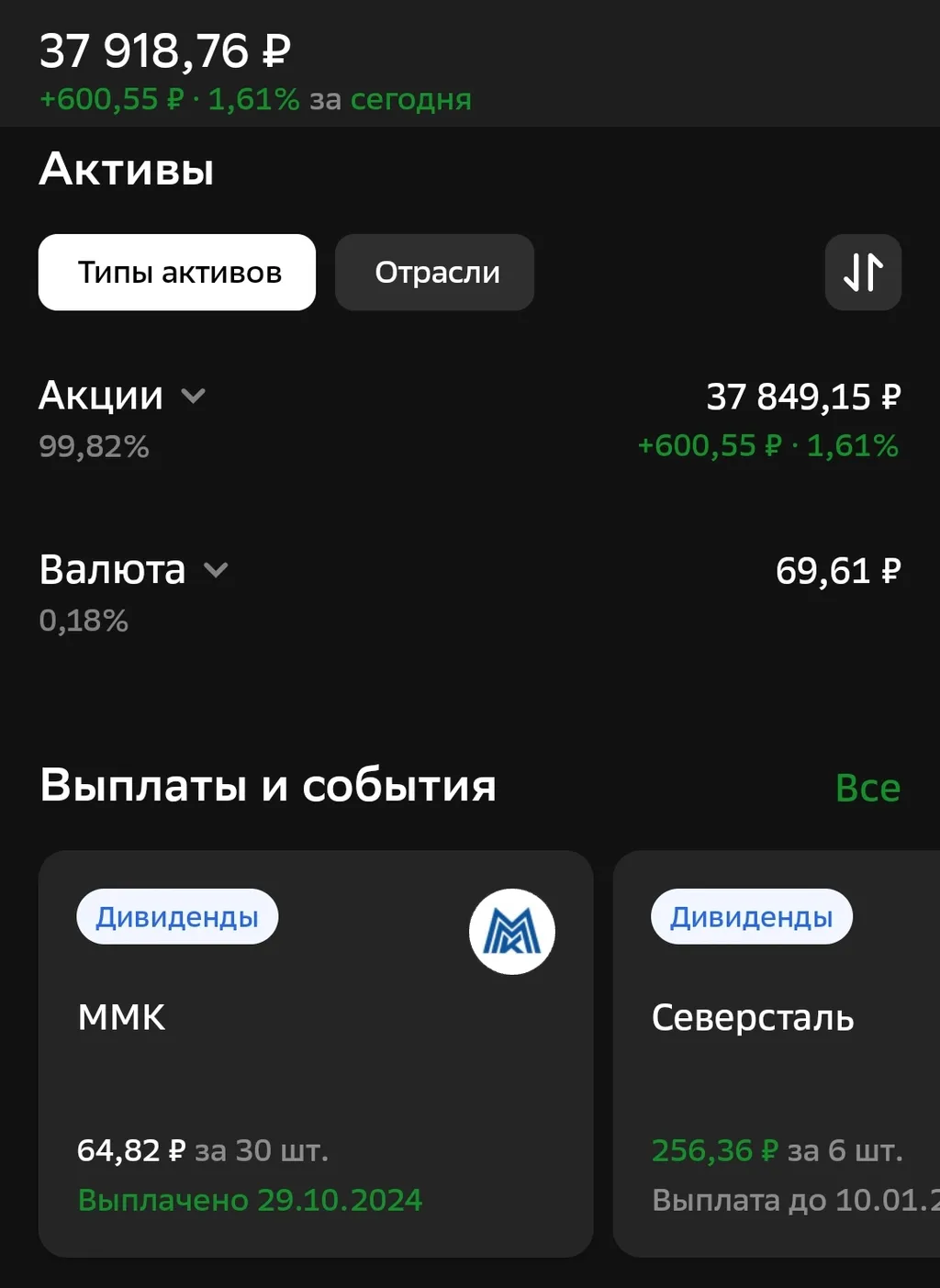940x1288 pixels.
Task: Open the Северсталь dividends card
Action: [x=777, y=1053]
